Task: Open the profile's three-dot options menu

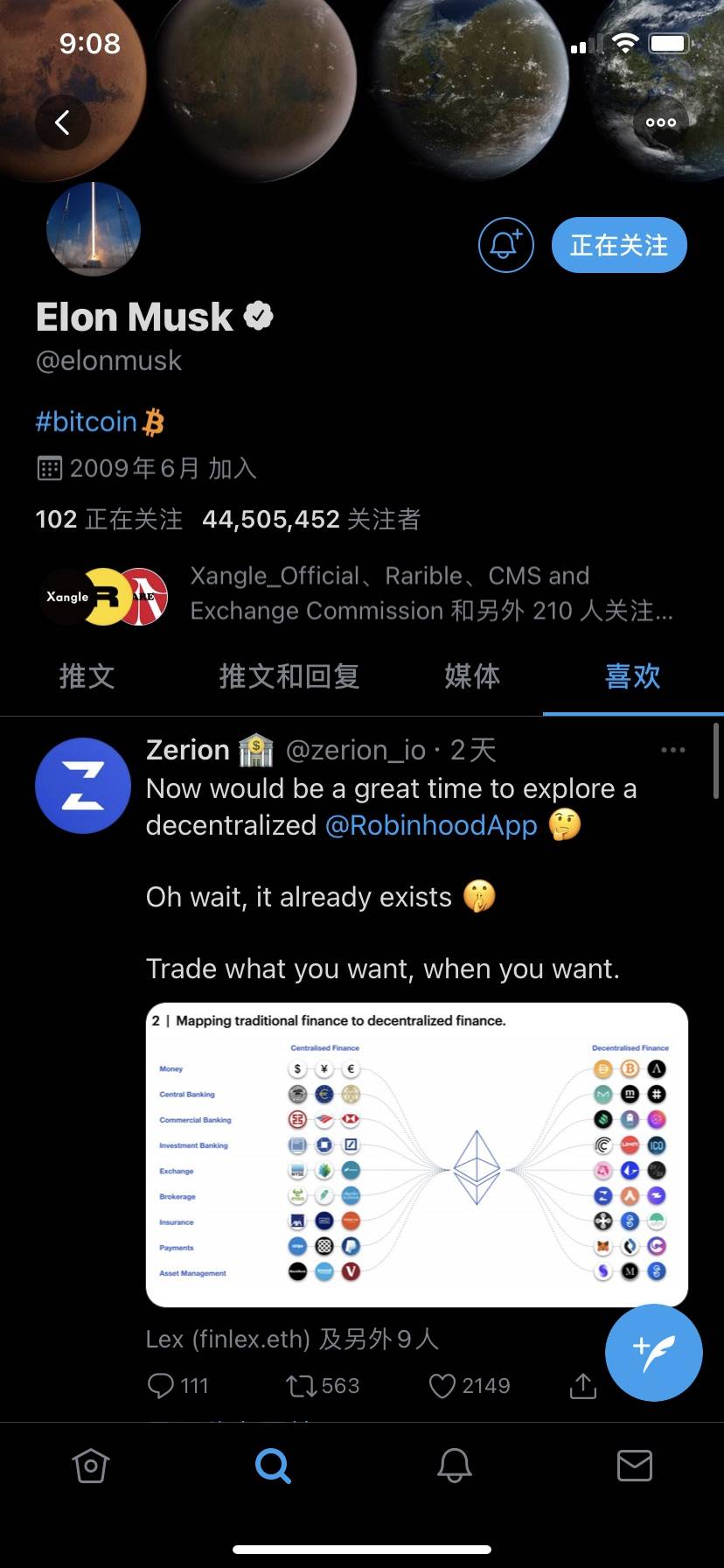Action: [x=660, y=122]
